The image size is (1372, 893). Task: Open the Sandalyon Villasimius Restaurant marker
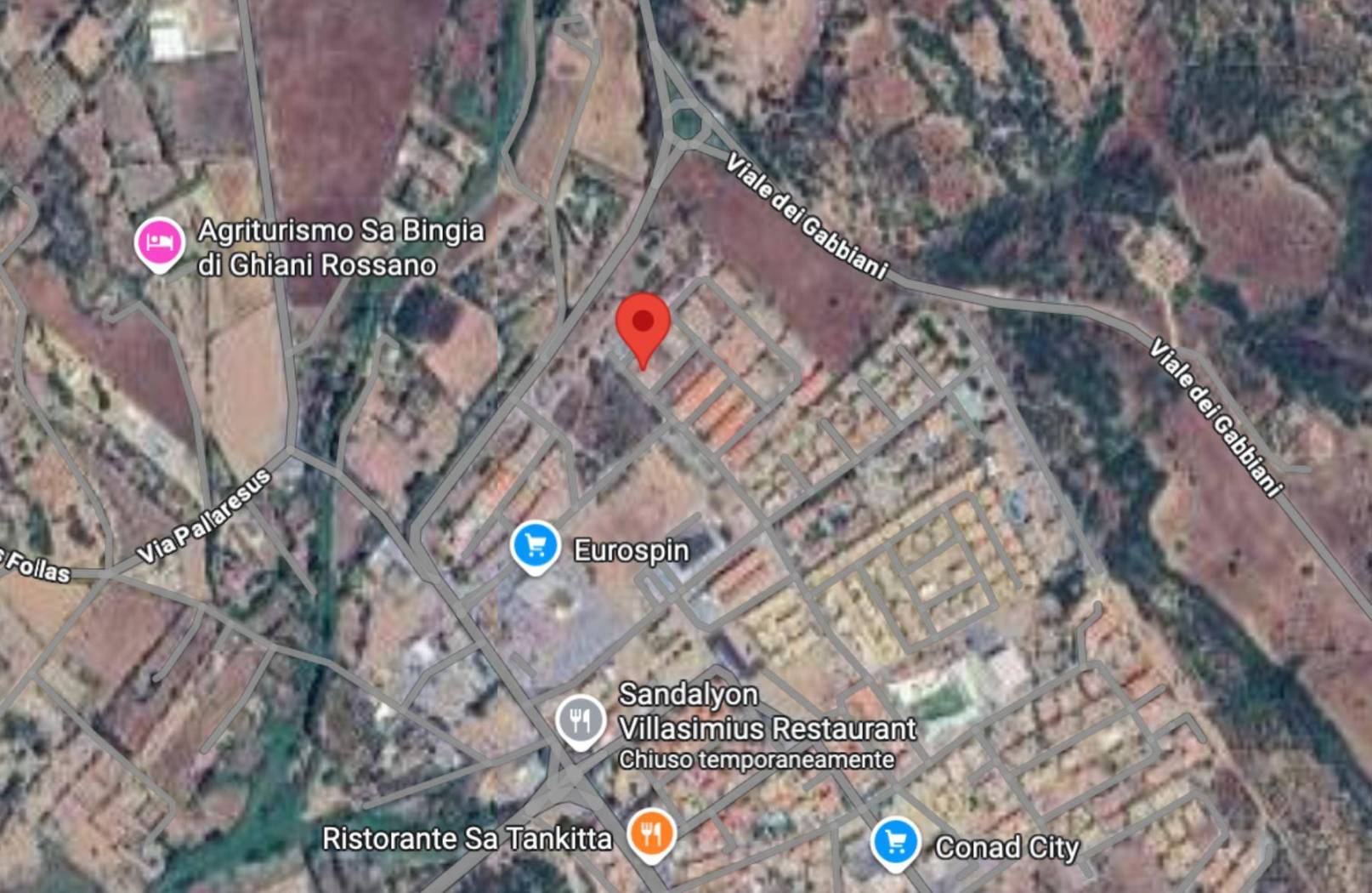coord(580,721)
